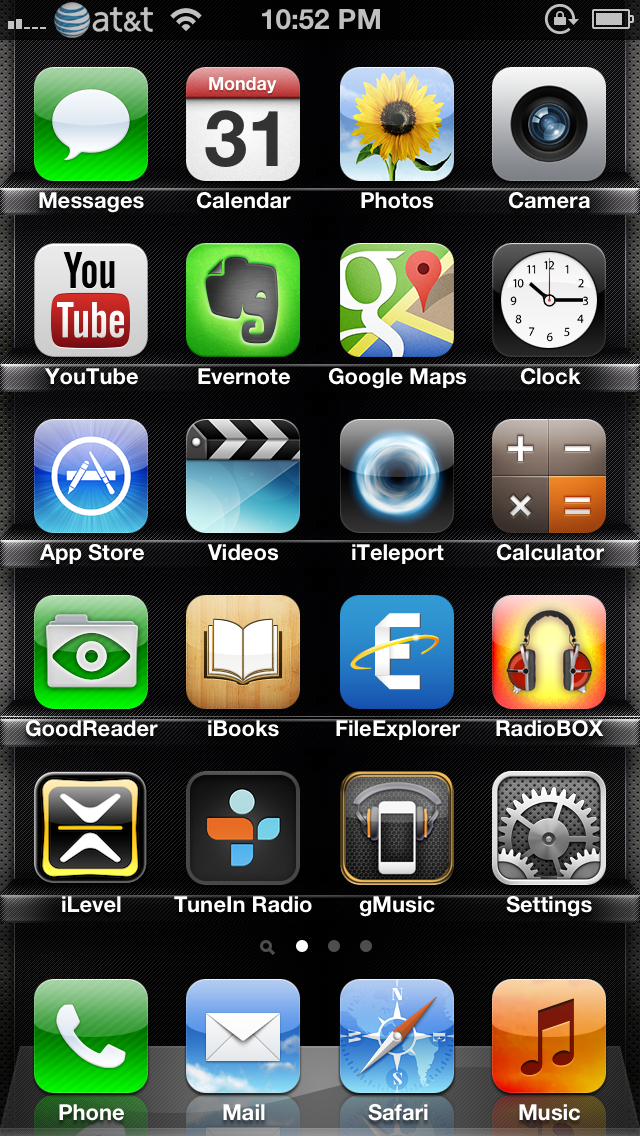Open the Calculator

549,476
